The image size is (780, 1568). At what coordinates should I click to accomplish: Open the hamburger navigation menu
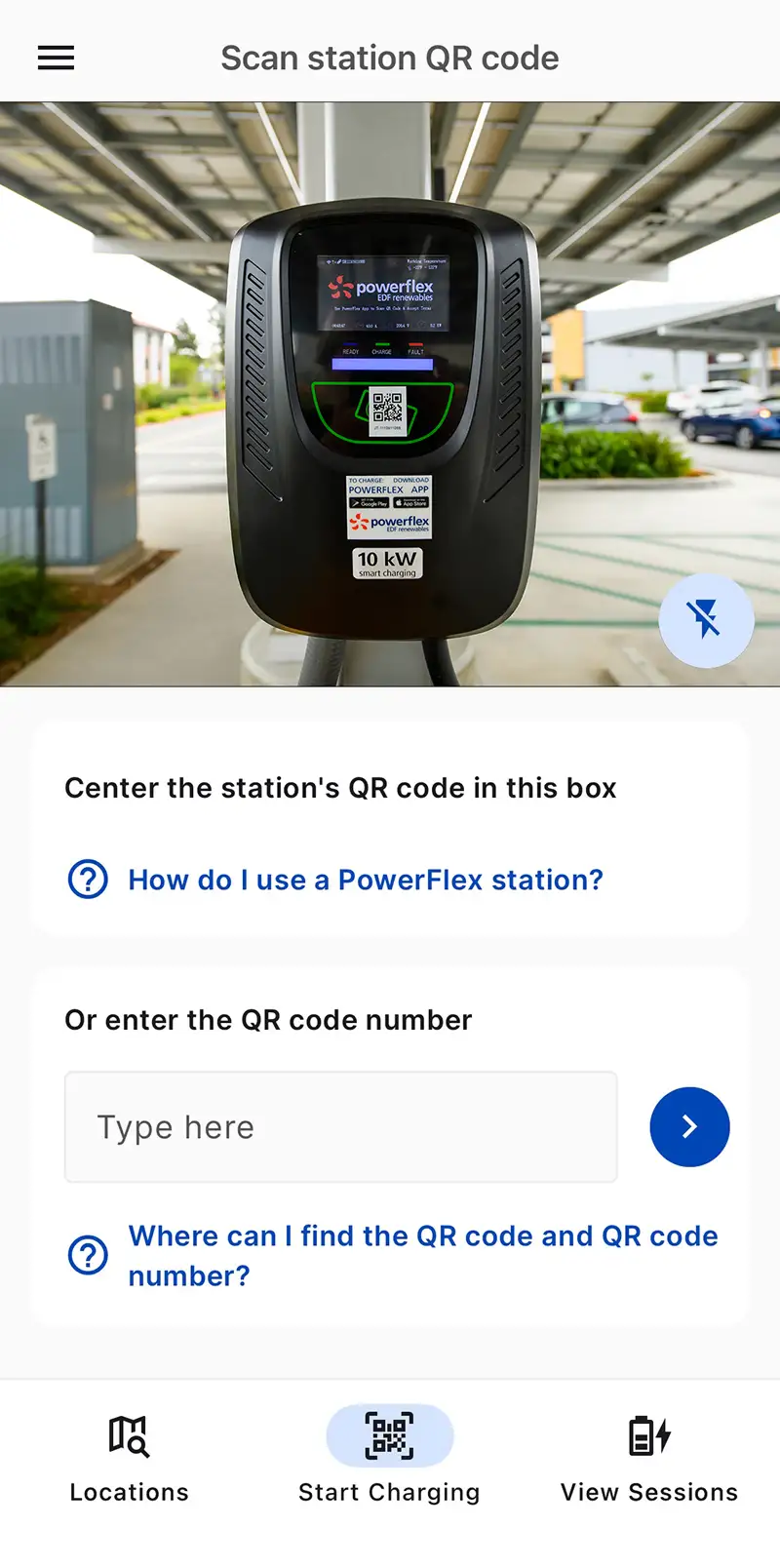[x=56, y=58]
